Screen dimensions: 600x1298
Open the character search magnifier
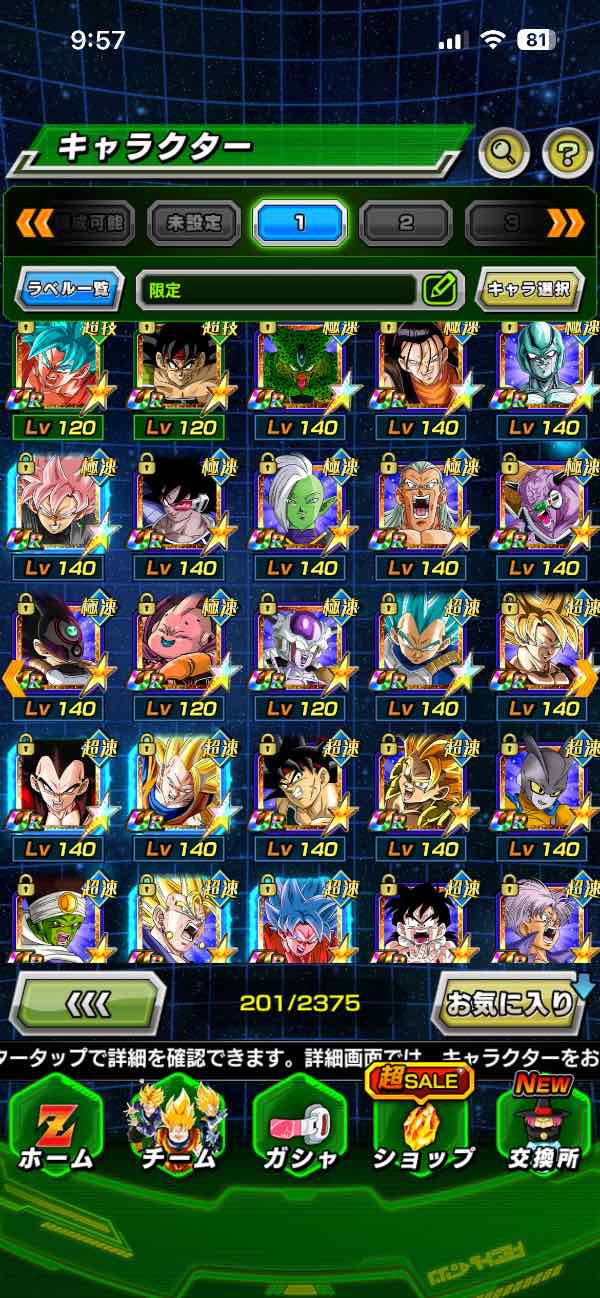[504, 153]
